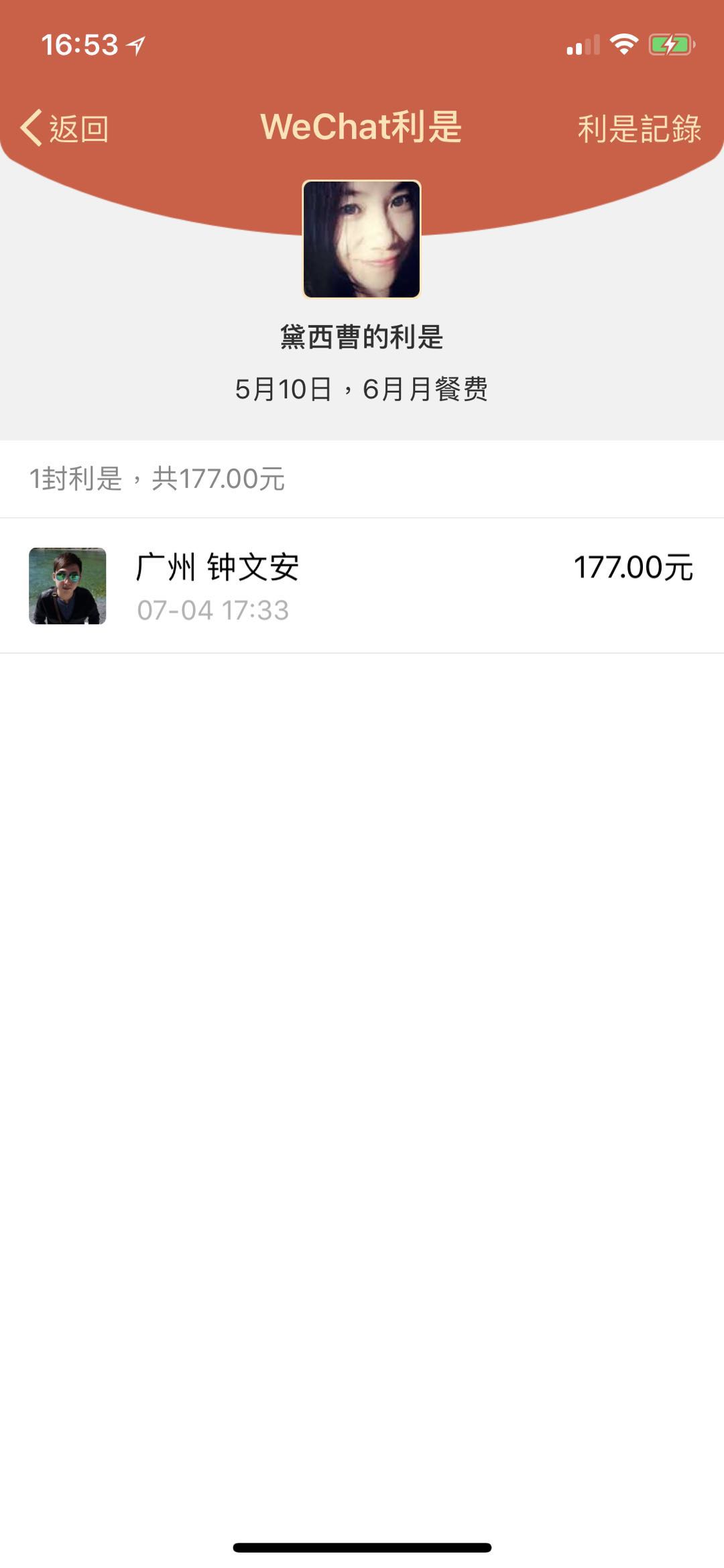Open 利是記錄 history

pyautogui.click(x=639, y=129)
